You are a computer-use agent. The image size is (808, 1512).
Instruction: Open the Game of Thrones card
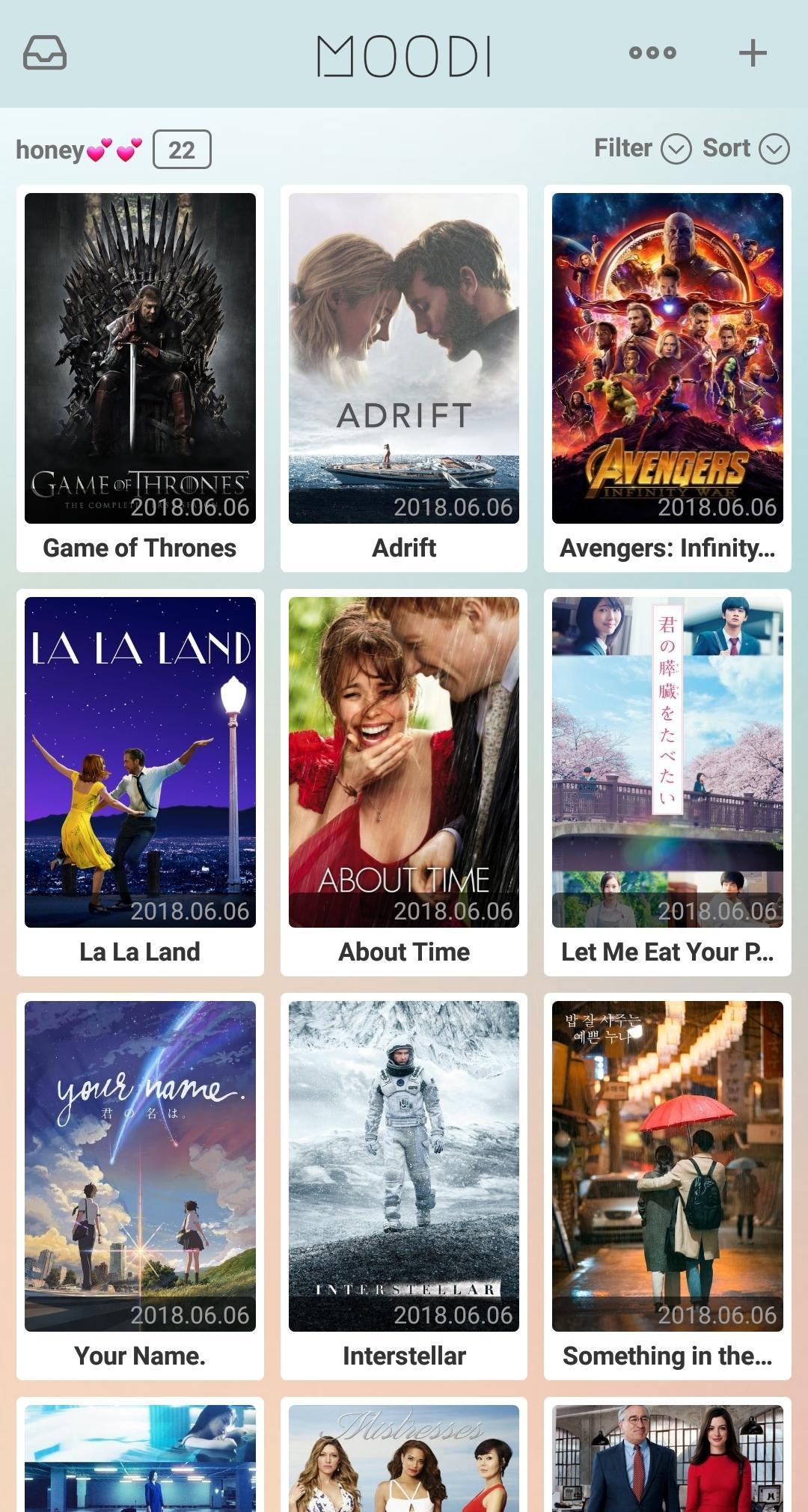click(x=140, y=378)
